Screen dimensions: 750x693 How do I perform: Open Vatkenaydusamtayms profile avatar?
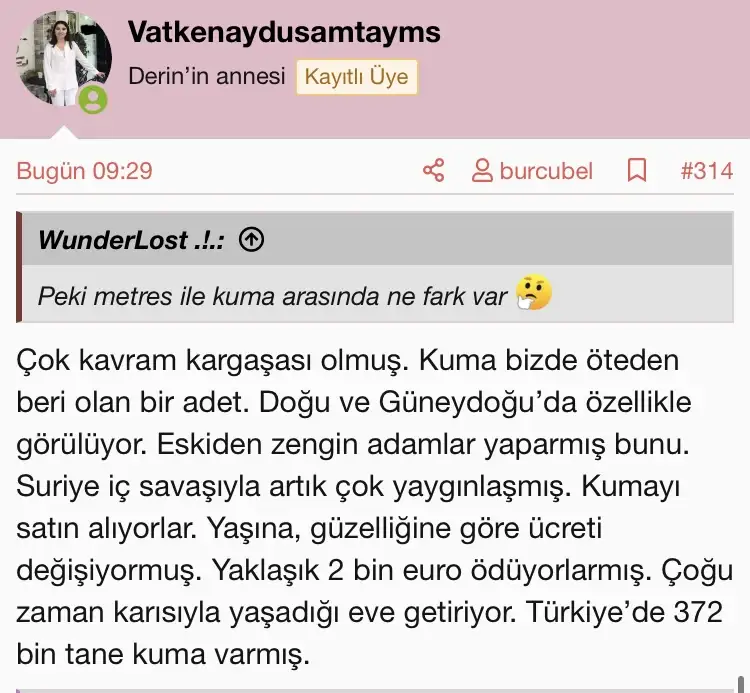(62, 59)
